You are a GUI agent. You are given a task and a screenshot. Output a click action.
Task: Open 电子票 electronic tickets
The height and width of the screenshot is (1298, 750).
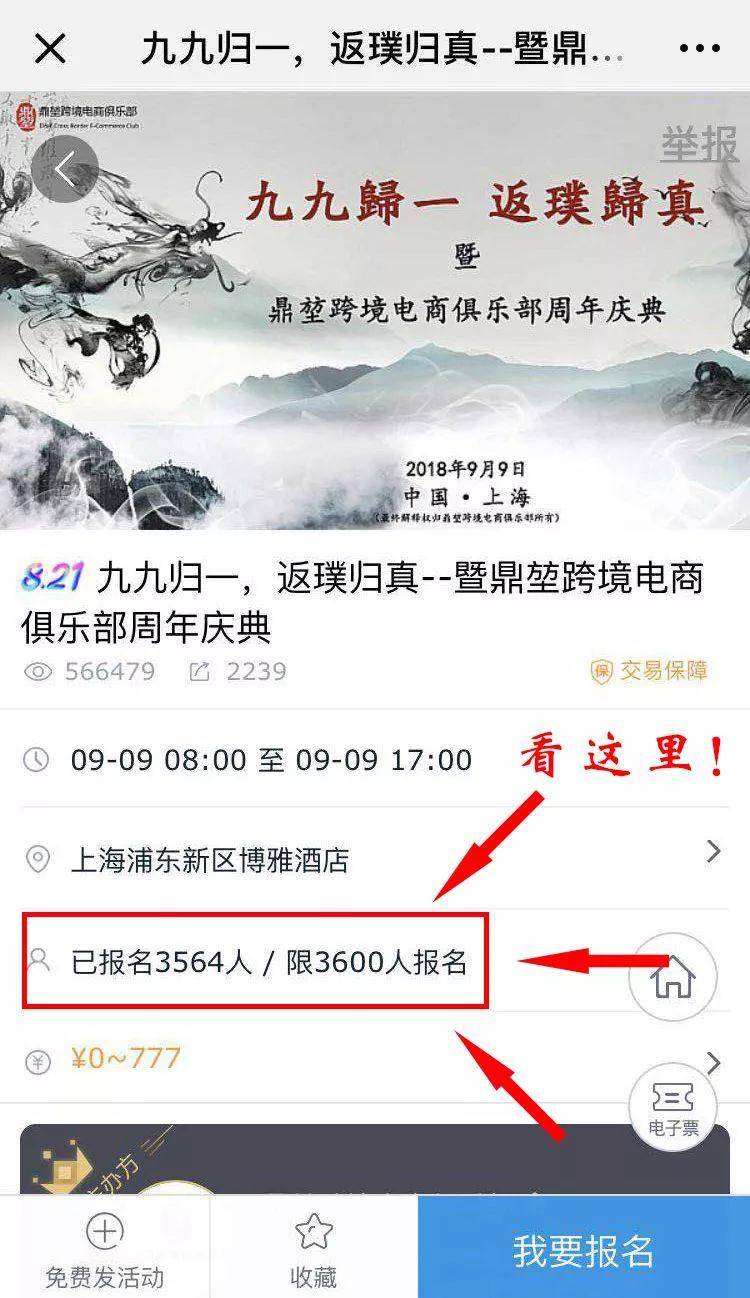click(x=673, y=1106)
